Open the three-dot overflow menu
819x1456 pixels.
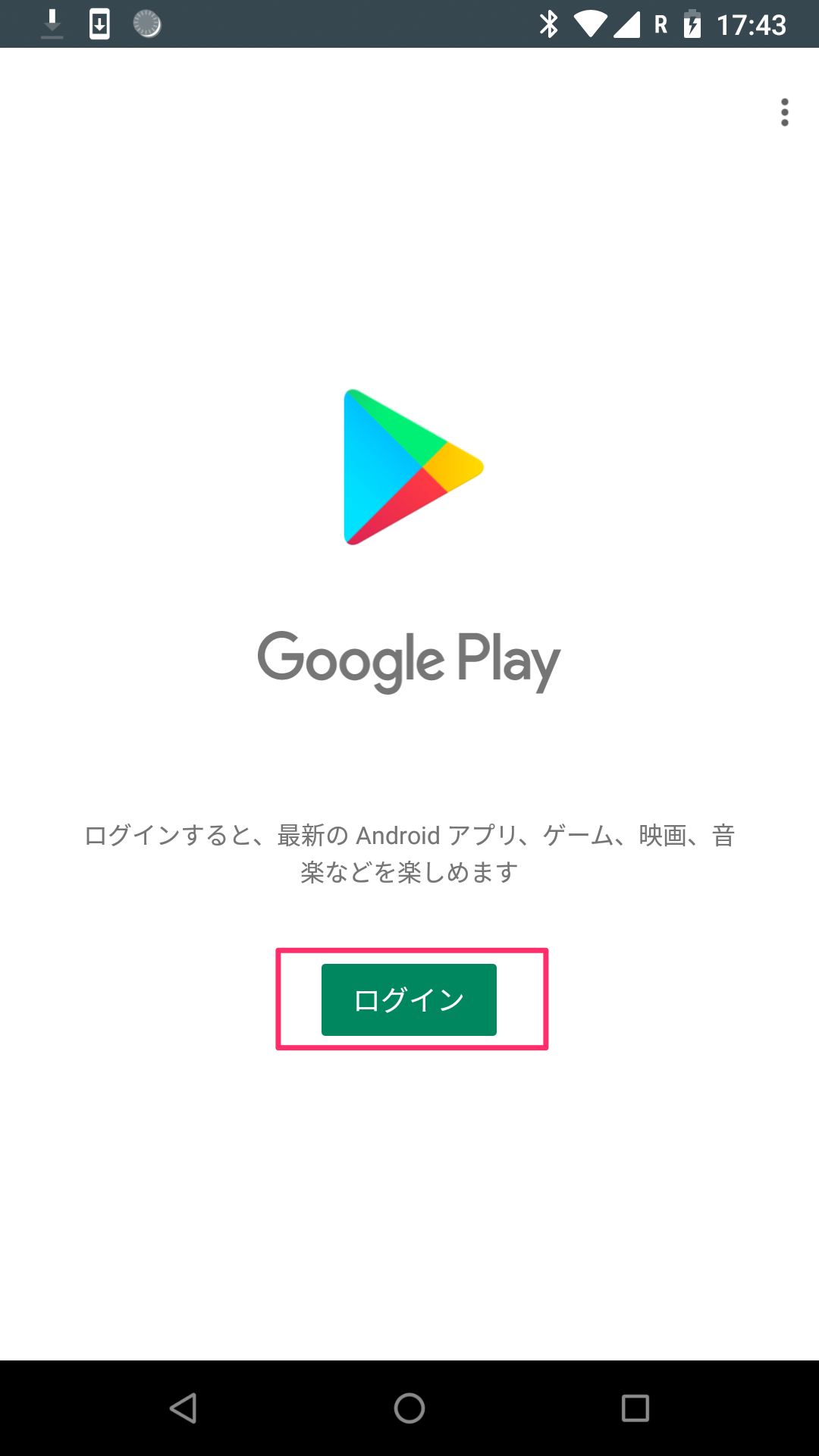[785, 112]
